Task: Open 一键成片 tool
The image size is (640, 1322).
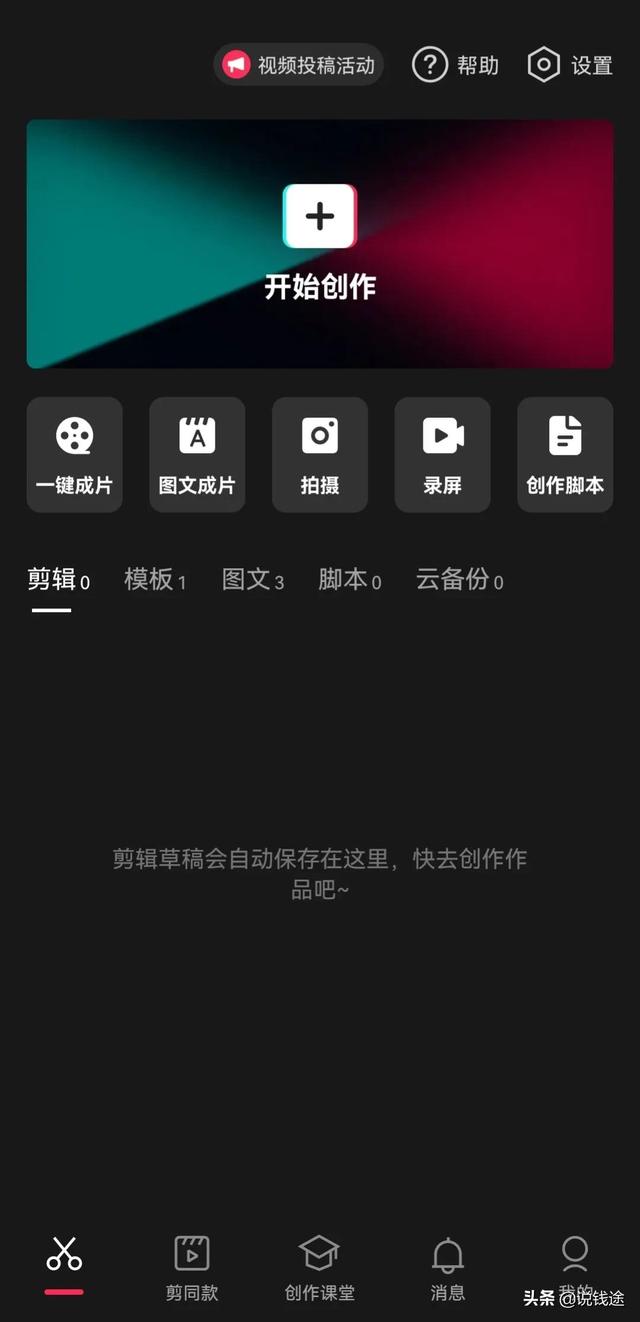Action: pyautogui.click(x=75, y=455)
